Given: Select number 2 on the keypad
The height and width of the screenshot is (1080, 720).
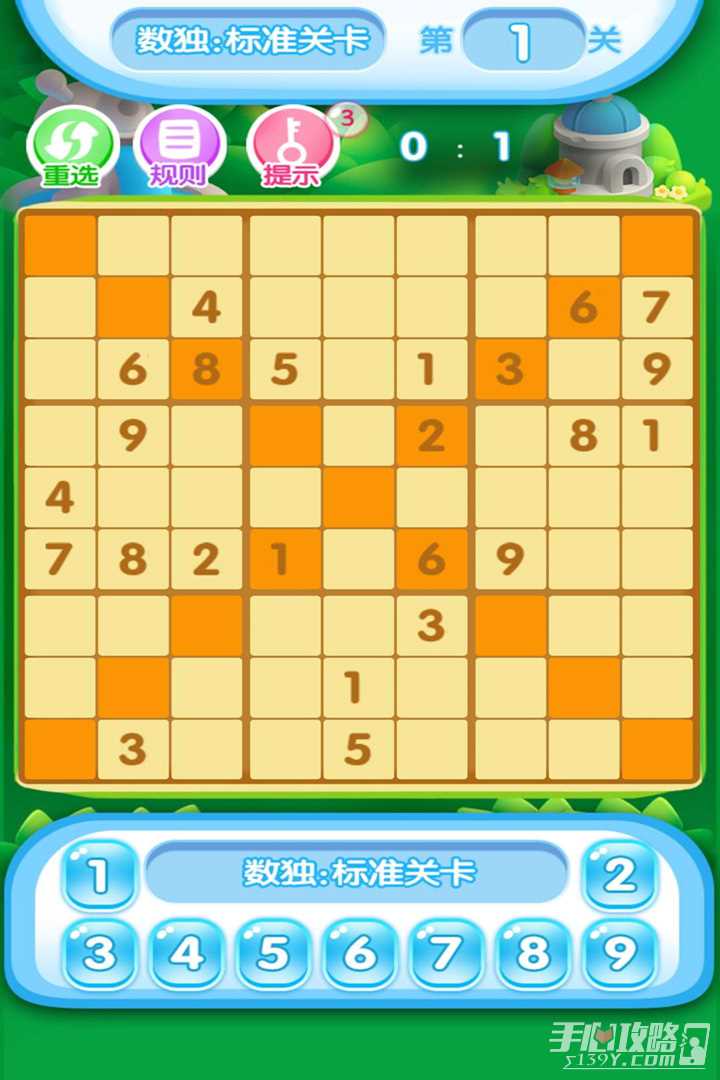Looking at the screenshot, I should click(620, 875).
